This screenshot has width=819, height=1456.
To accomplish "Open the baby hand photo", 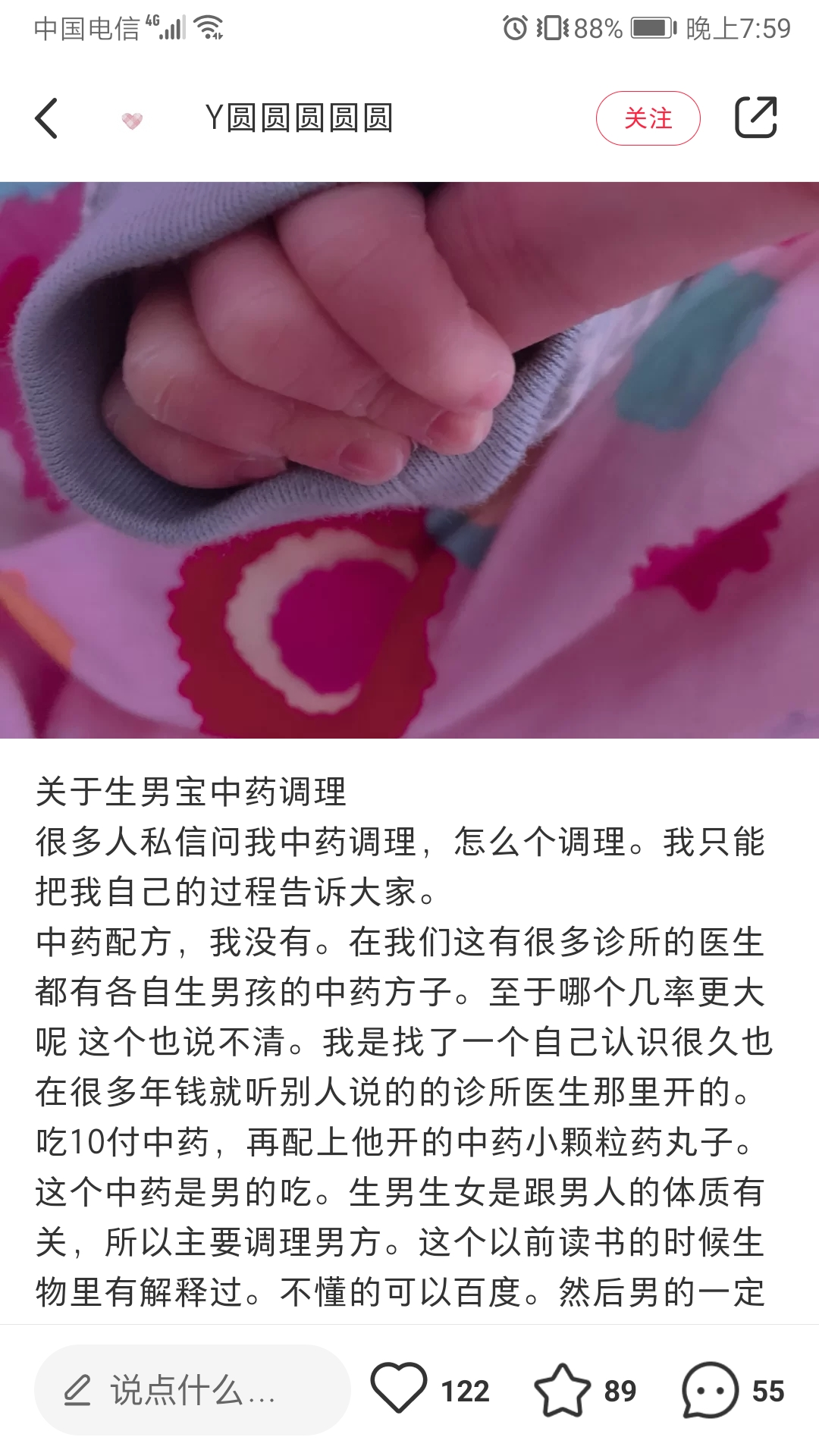I will point(409,460).
